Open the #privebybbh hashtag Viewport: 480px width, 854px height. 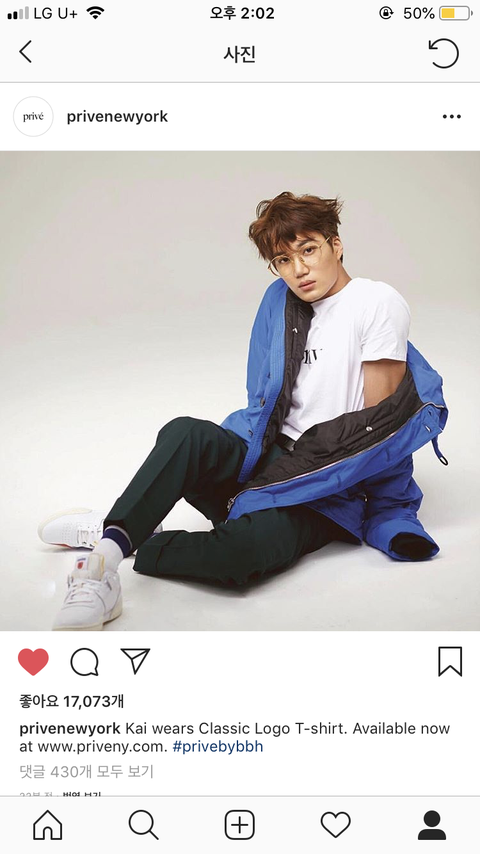click(218, 747)
